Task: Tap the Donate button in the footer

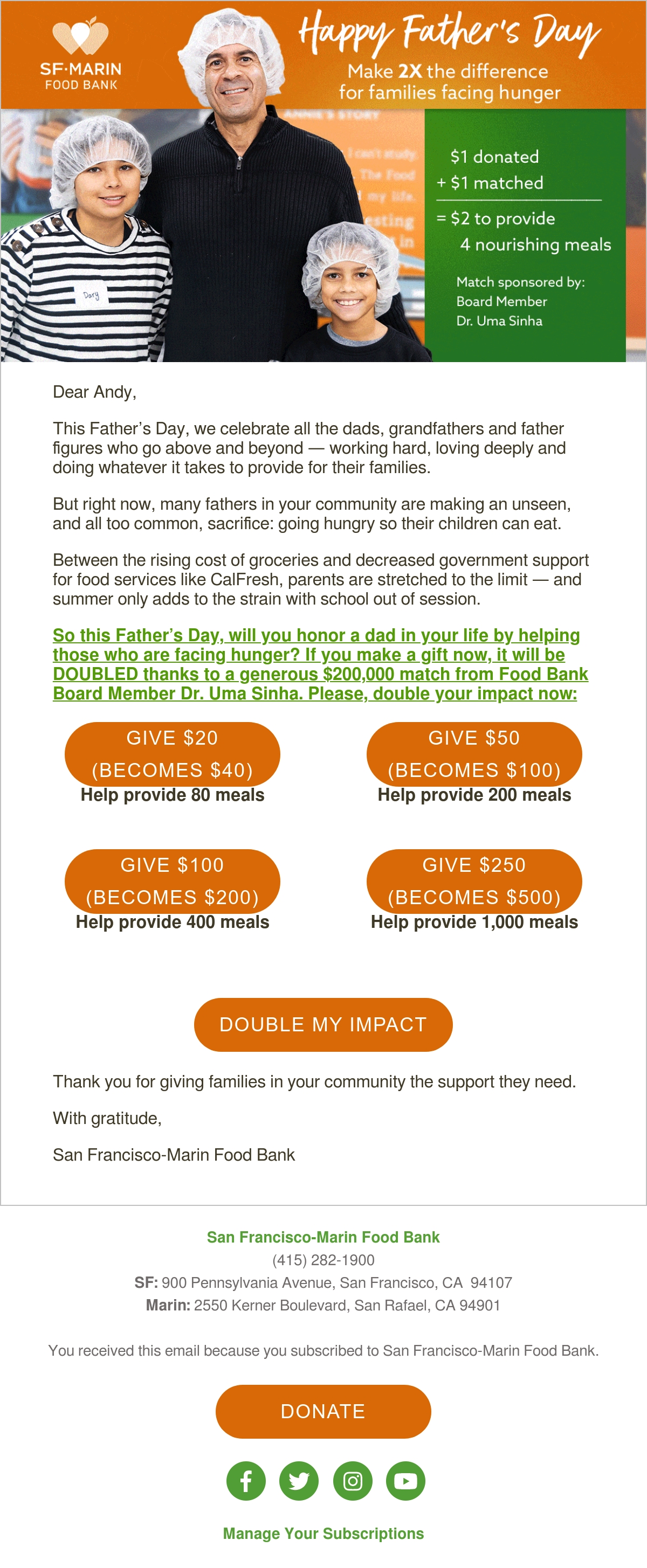Action: tap(323, 1411)
